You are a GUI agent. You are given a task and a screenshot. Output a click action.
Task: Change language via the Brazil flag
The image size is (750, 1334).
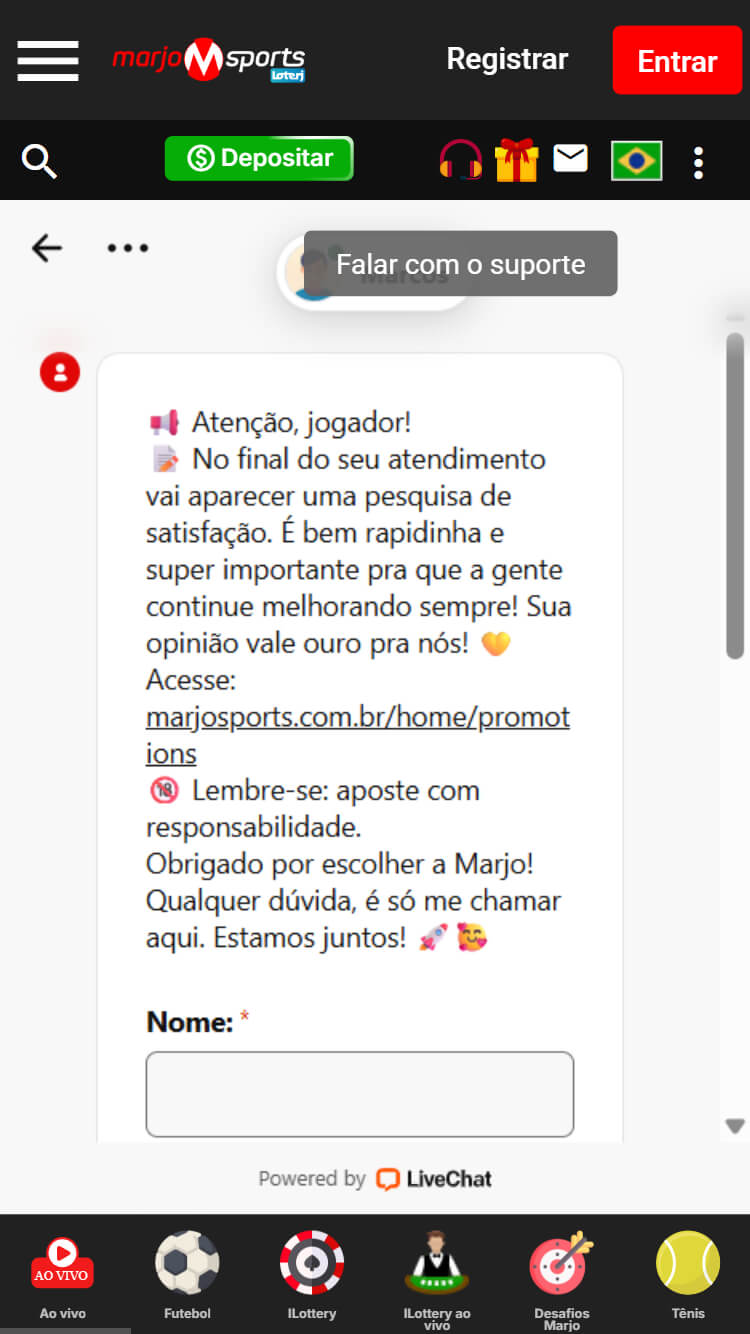click(636, 160)
